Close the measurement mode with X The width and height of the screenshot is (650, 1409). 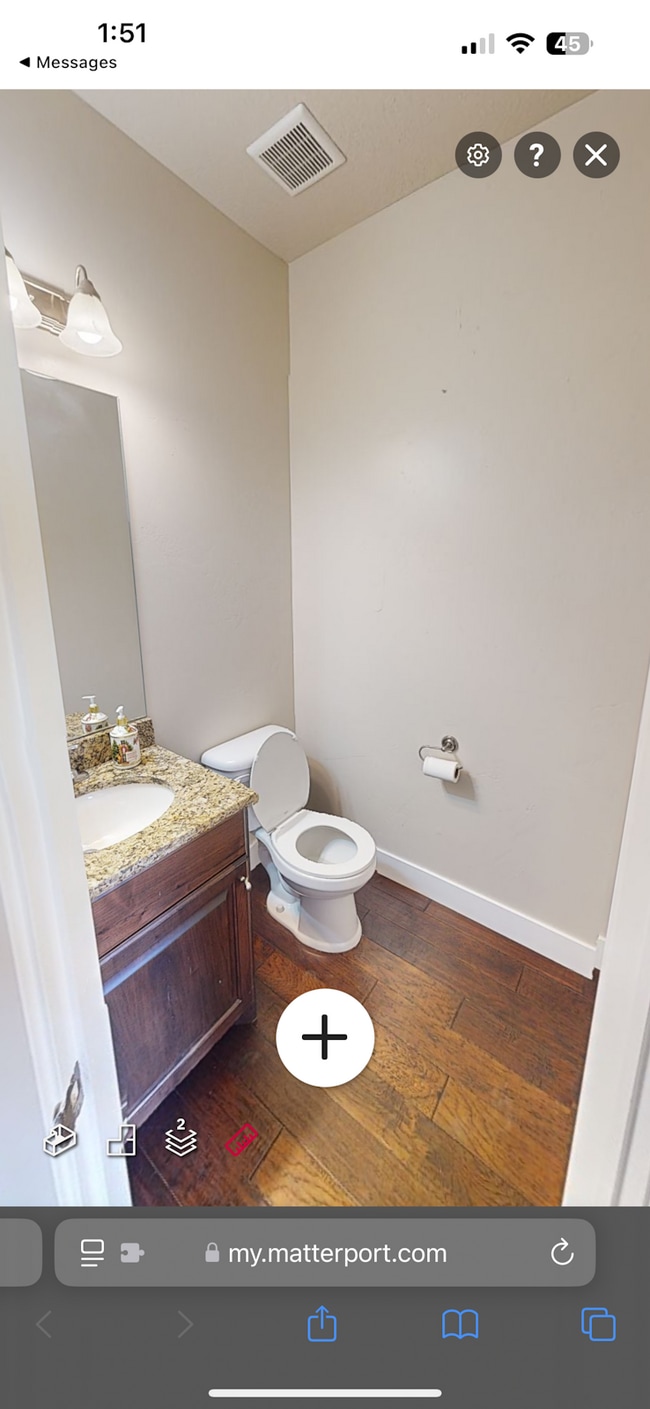click(x=596, y=155)
